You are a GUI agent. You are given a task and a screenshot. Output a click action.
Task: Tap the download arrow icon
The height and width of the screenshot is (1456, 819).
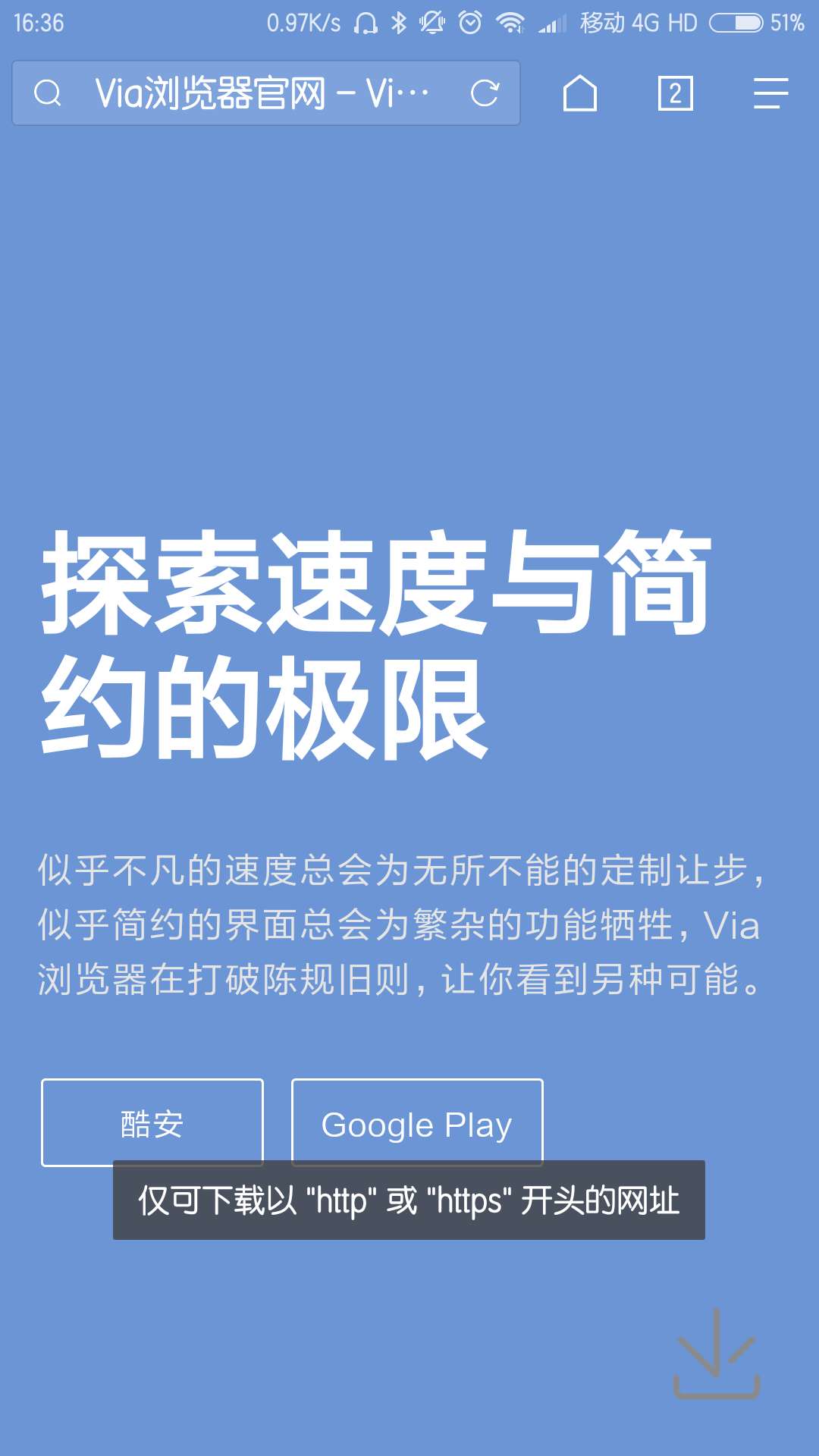pos(717,1354)
